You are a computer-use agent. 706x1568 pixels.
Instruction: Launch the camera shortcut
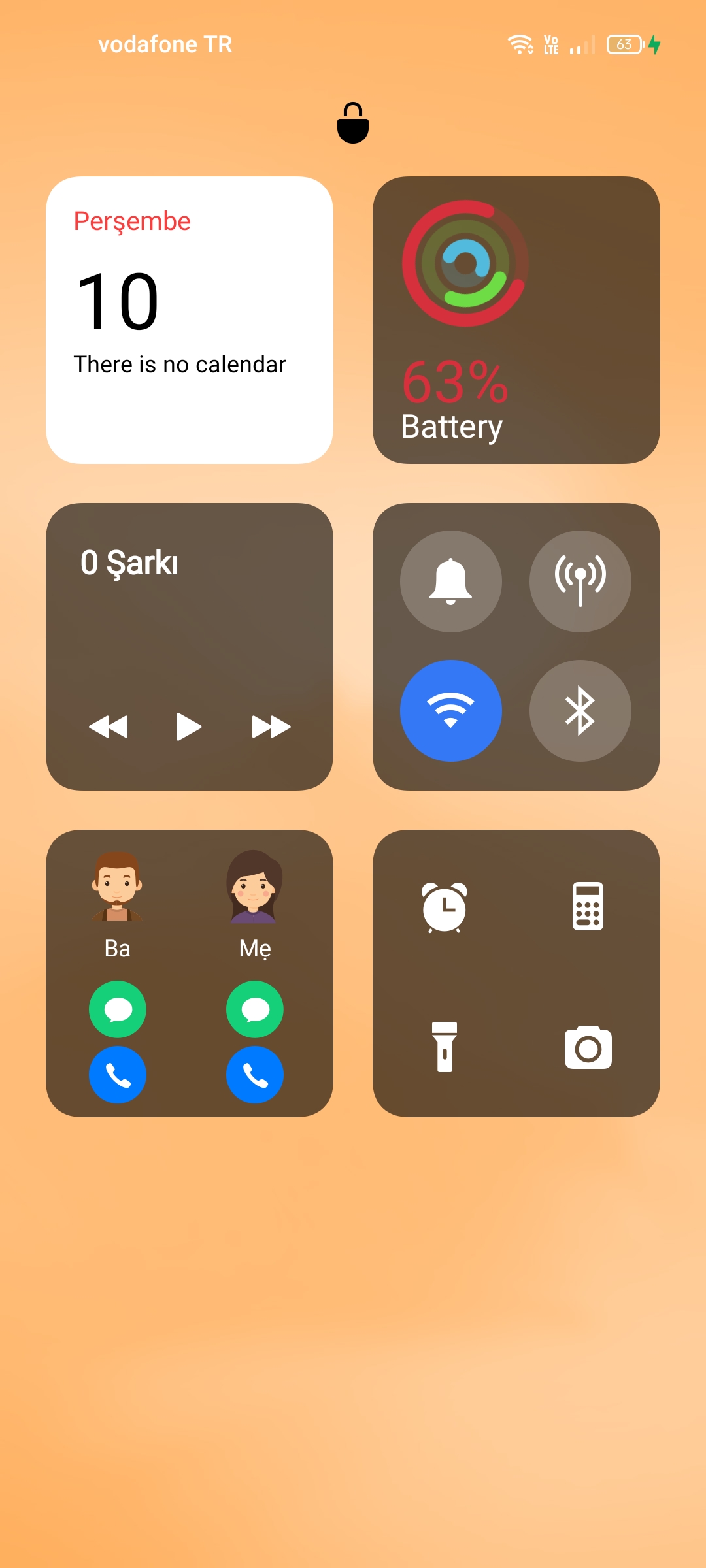point(588,1047)
